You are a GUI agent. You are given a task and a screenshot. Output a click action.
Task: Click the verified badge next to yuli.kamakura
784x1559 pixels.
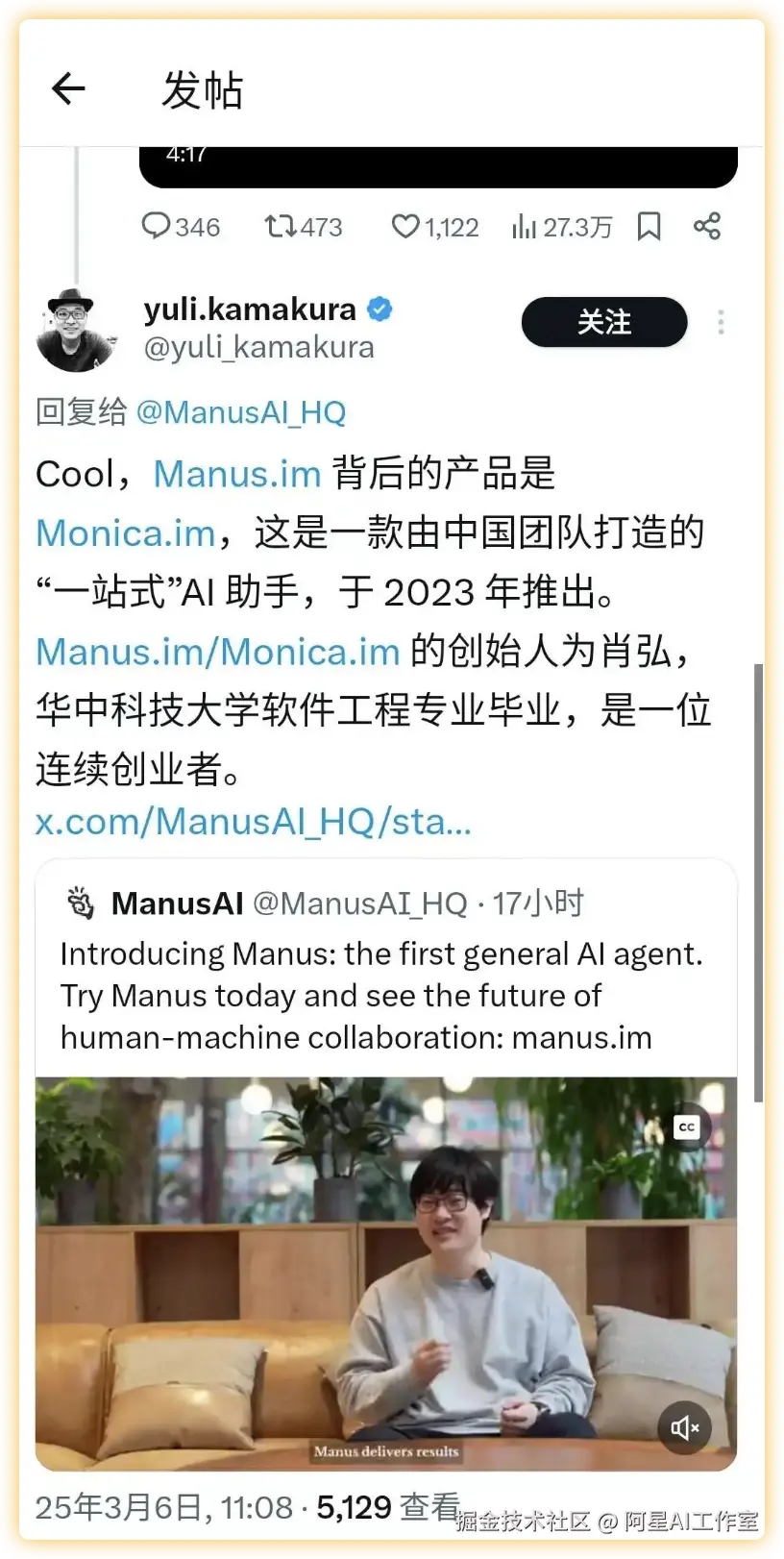point(380,309)
